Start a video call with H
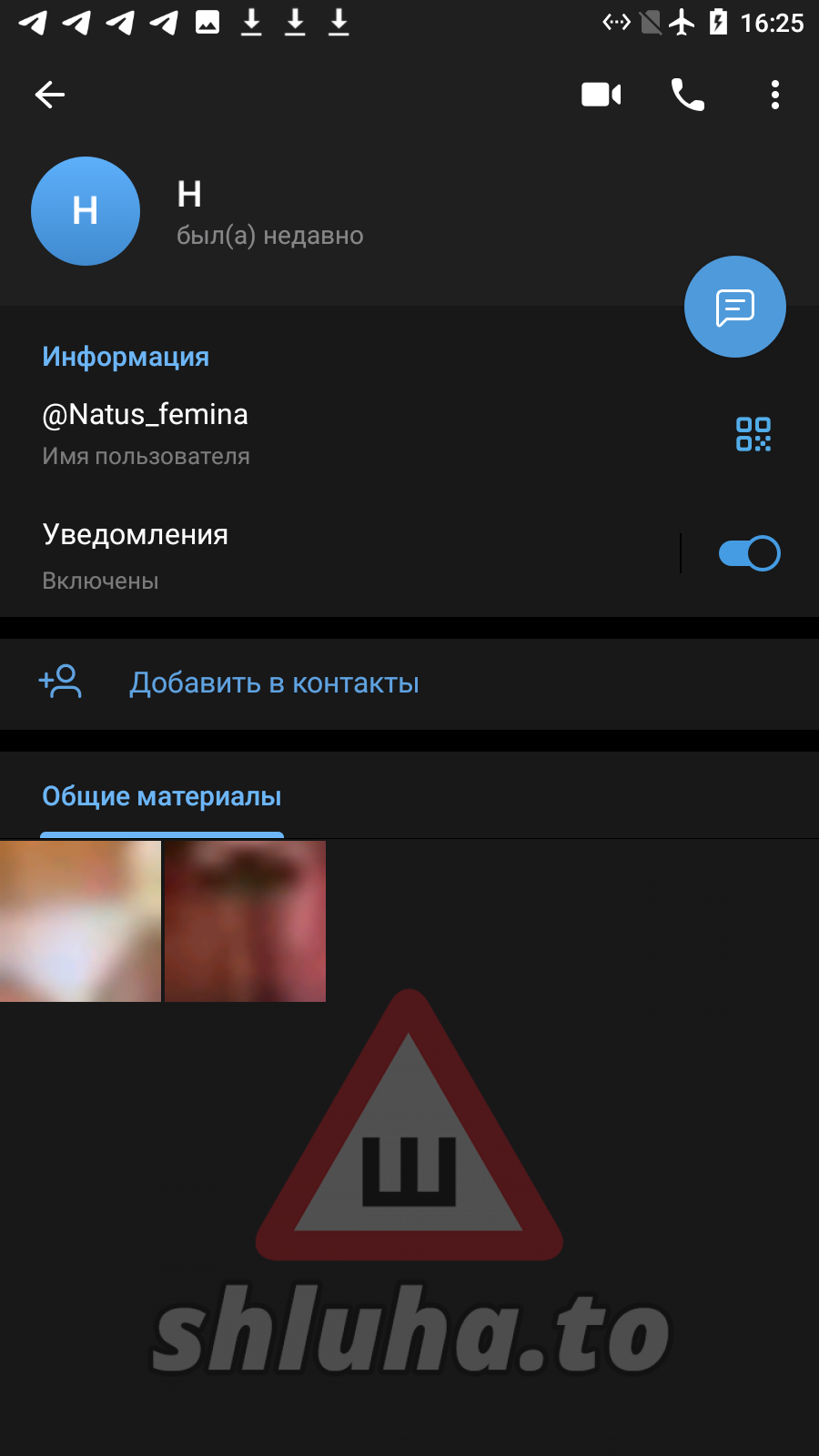Screen dimensions: 819x1456 [x=601, y=95]
